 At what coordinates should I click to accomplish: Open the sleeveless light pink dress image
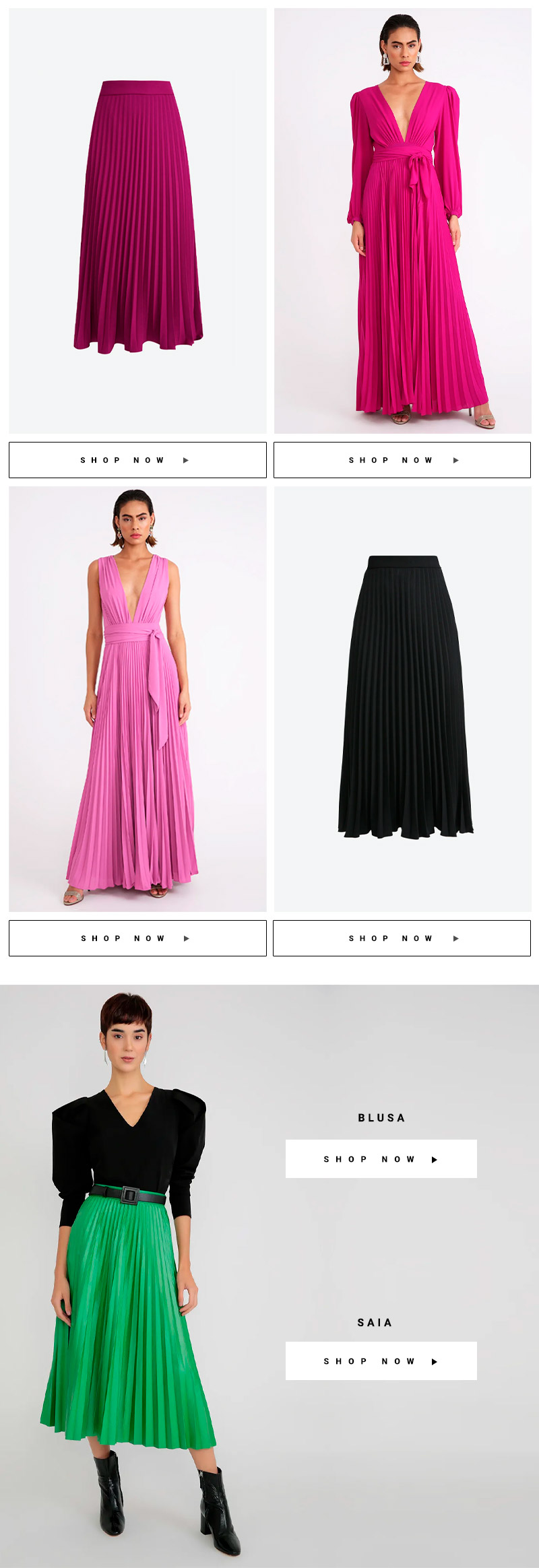click(137, 698)
